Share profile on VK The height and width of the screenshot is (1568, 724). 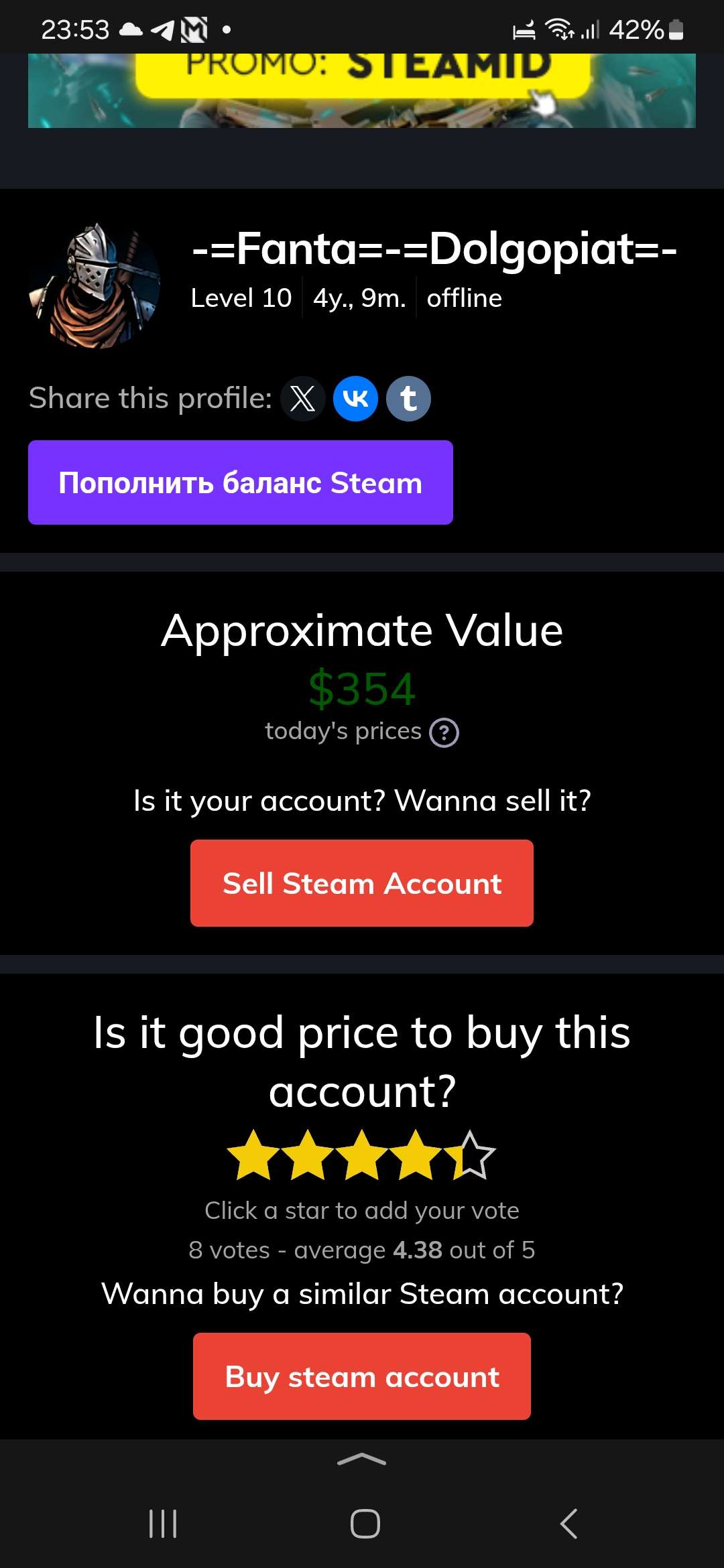point(355,399)
